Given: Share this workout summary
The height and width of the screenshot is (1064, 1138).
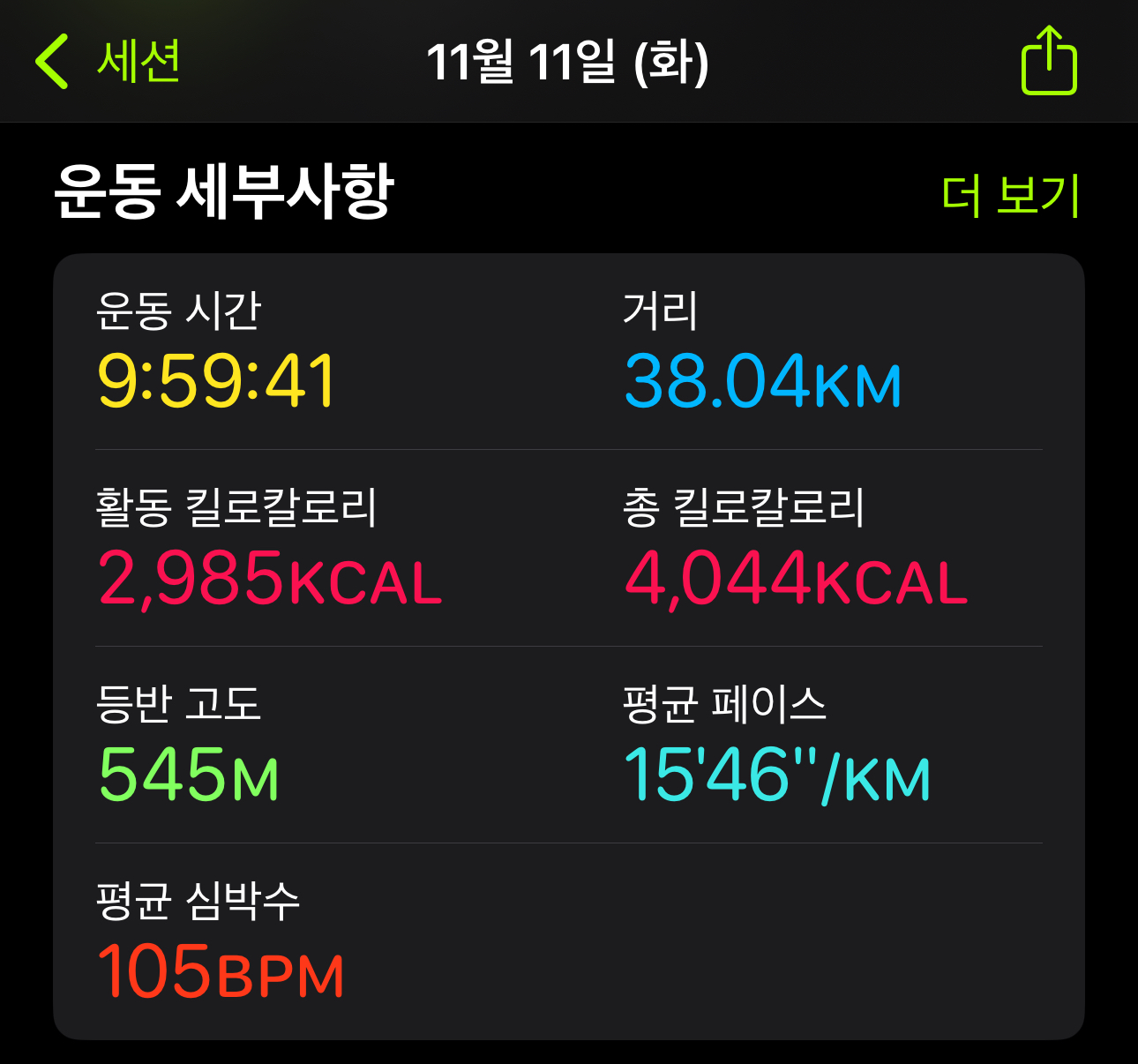Looking at the screenshot, I should [1049, 61].
